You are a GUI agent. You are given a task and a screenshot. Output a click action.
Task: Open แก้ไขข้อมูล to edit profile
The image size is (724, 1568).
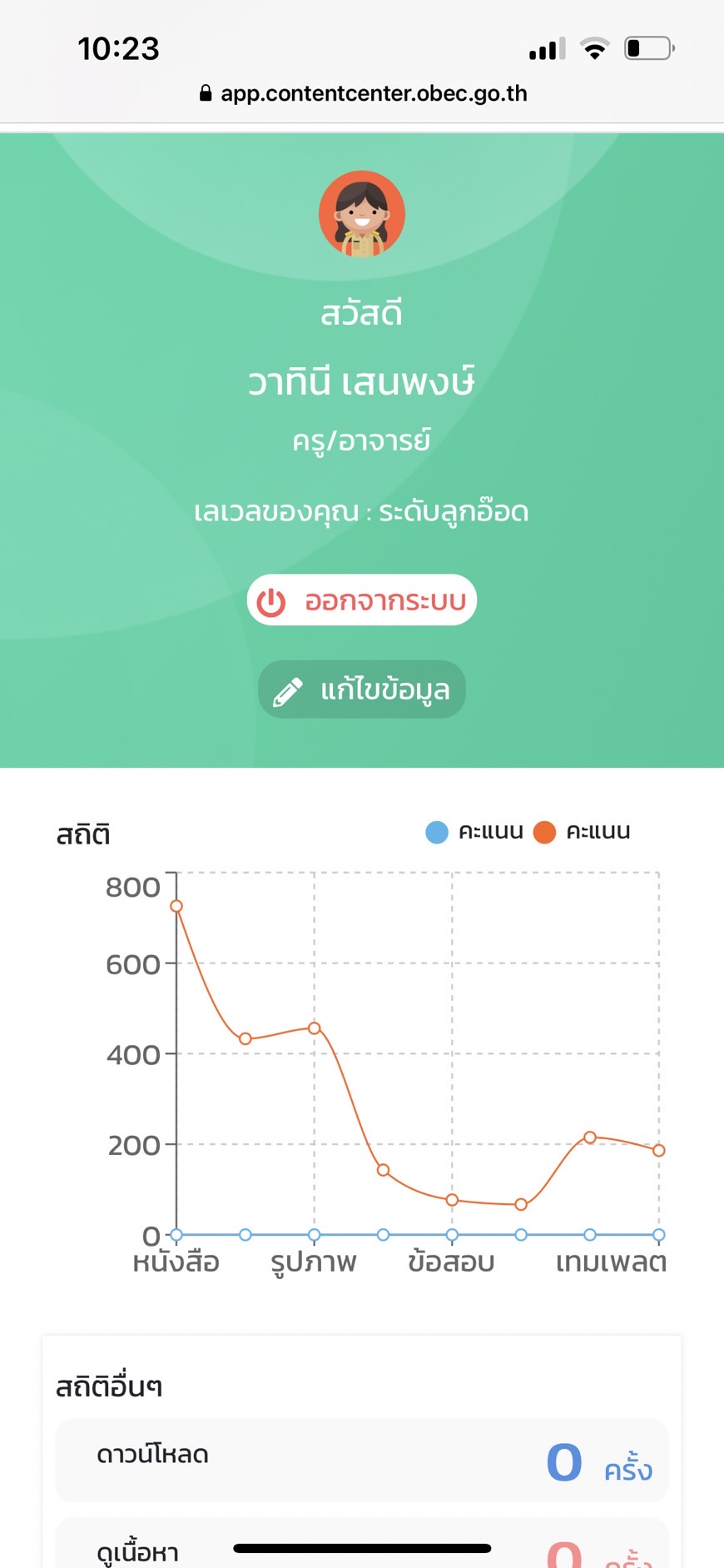361,689
